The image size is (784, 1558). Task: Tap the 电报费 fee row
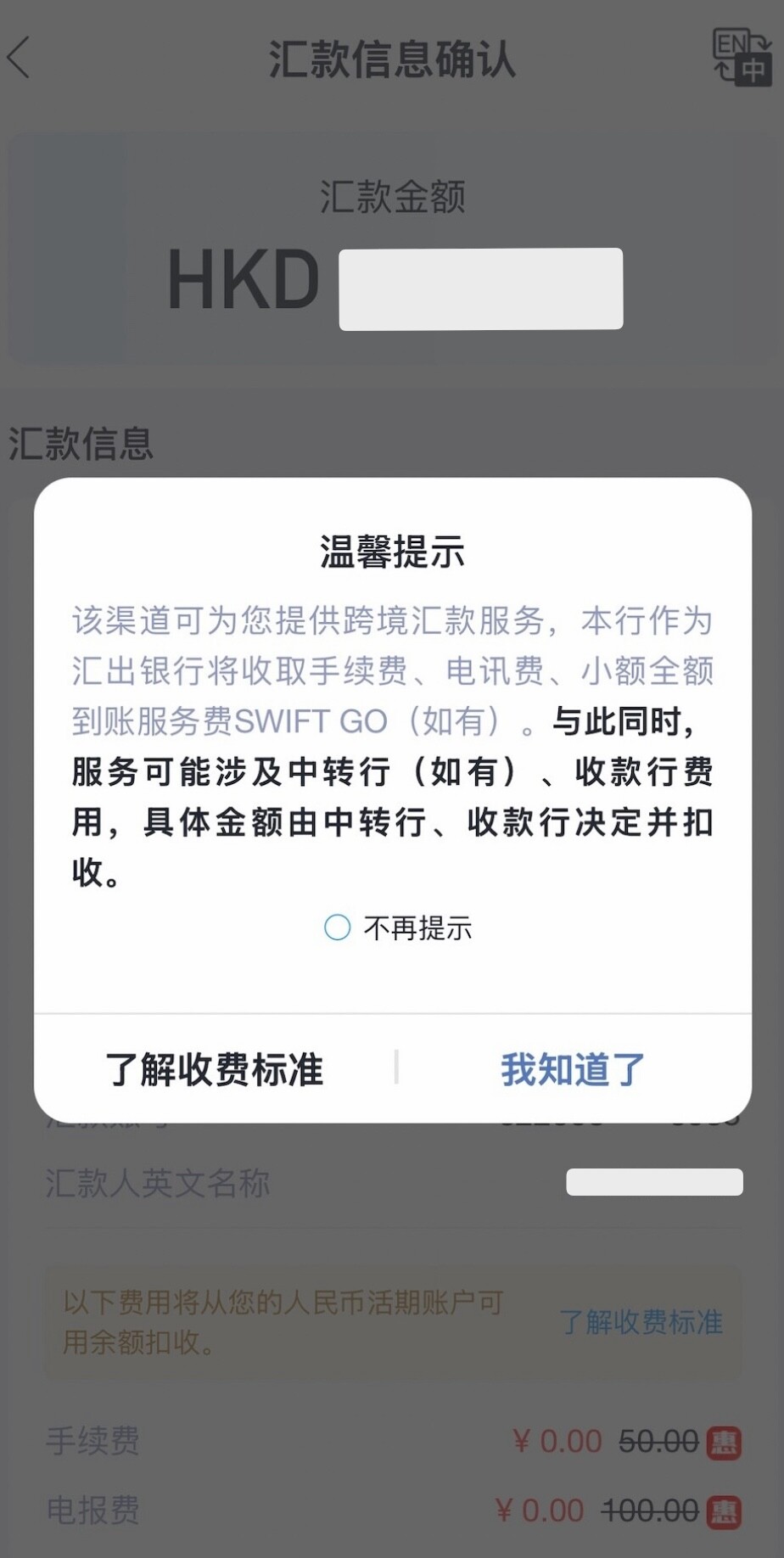pos(93,1510)
